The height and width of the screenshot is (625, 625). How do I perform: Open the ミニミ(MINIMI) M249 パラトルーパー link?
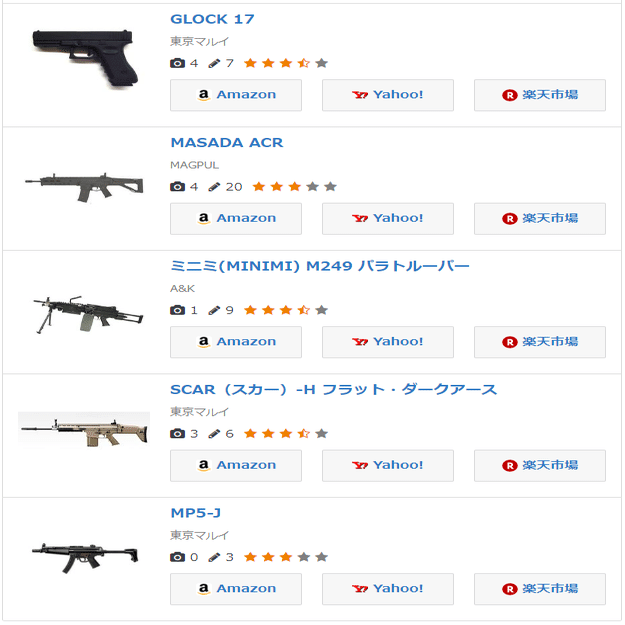(x=319, y=266)
